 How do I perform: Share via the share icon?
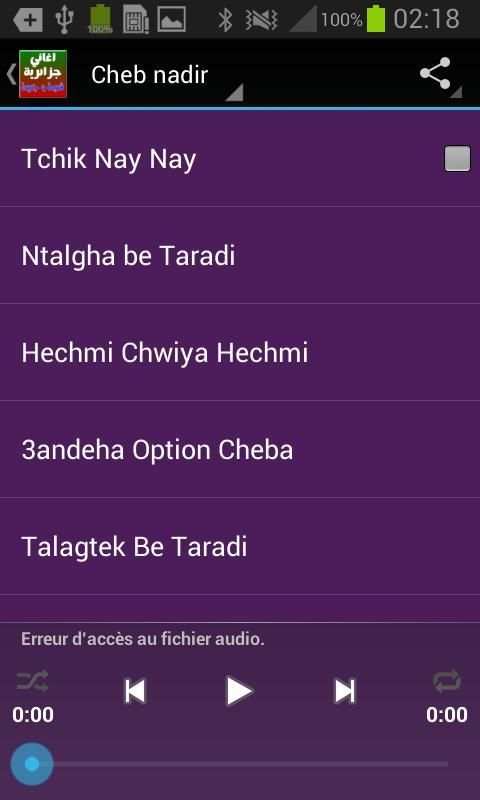click(435, 73)
